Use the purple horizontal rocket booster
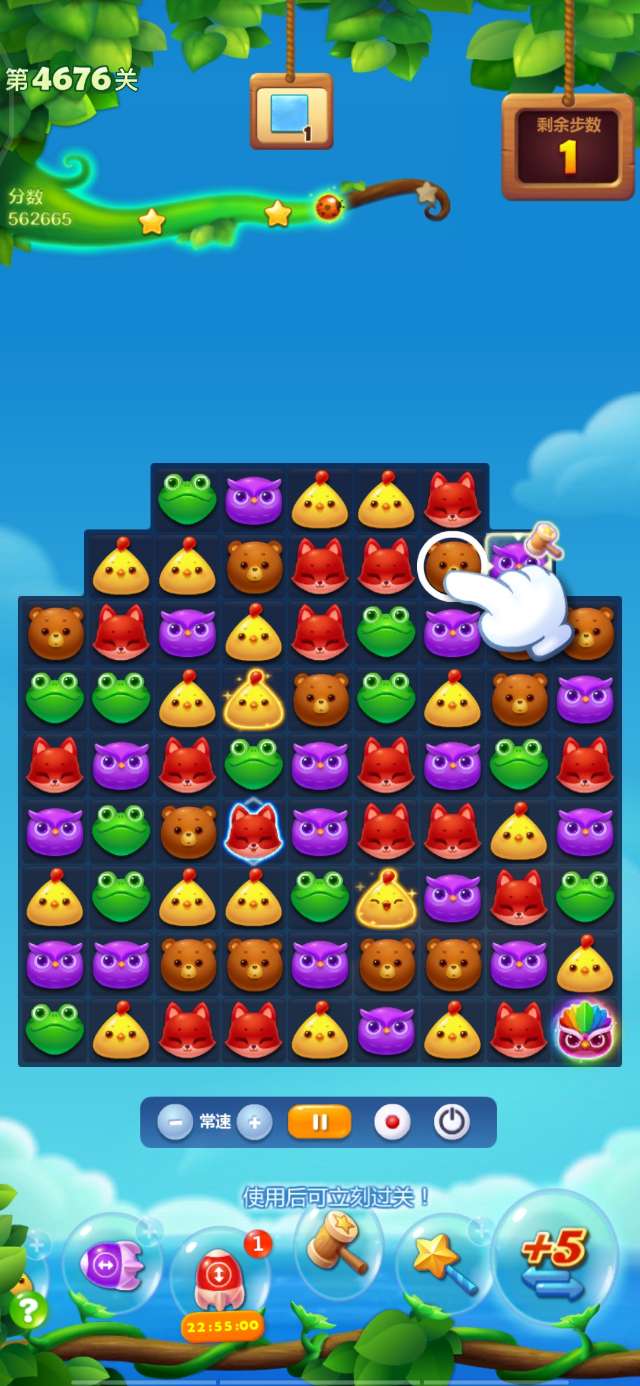This screenshot has width=640, height=1386. (112, 1264)
